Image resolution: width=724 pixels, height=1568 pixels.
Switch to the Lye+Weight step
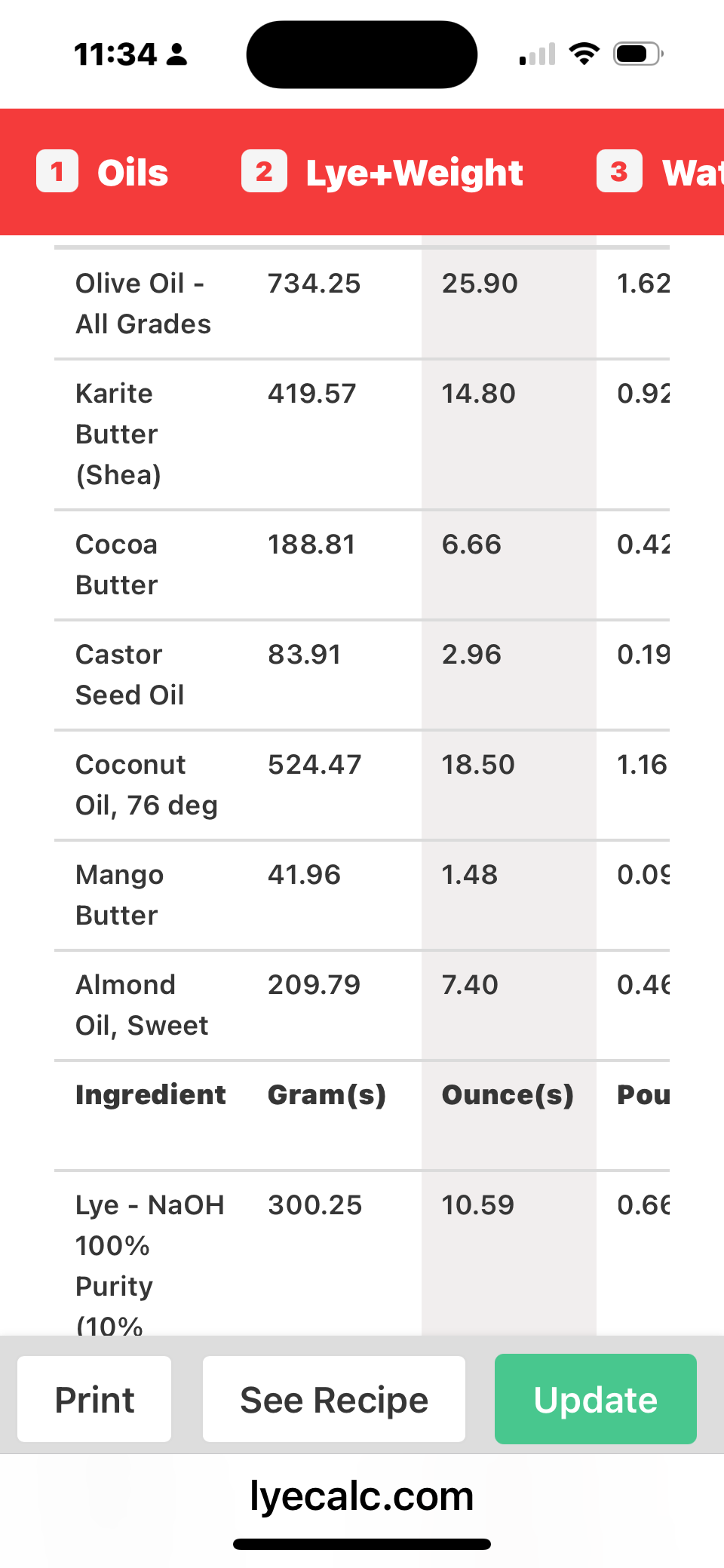pos(382,172)
